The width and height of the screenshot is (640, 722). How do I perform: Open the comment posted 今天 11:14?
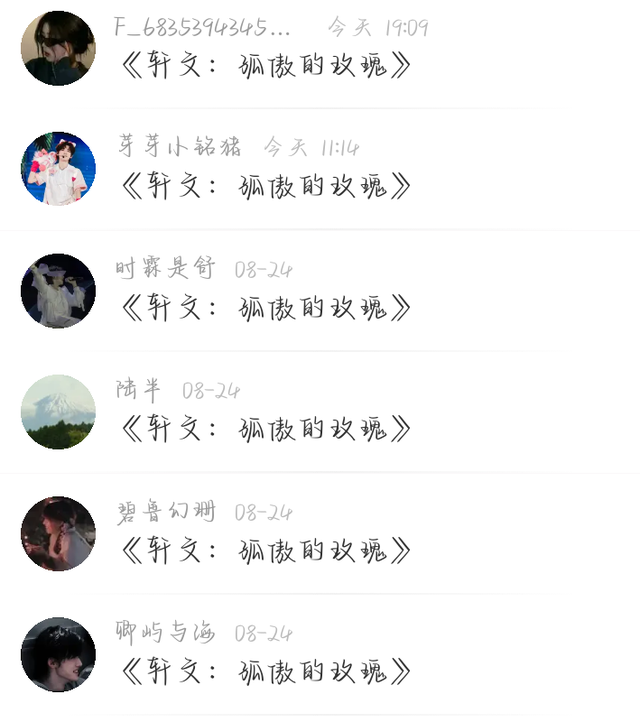(x=265, y=187)
